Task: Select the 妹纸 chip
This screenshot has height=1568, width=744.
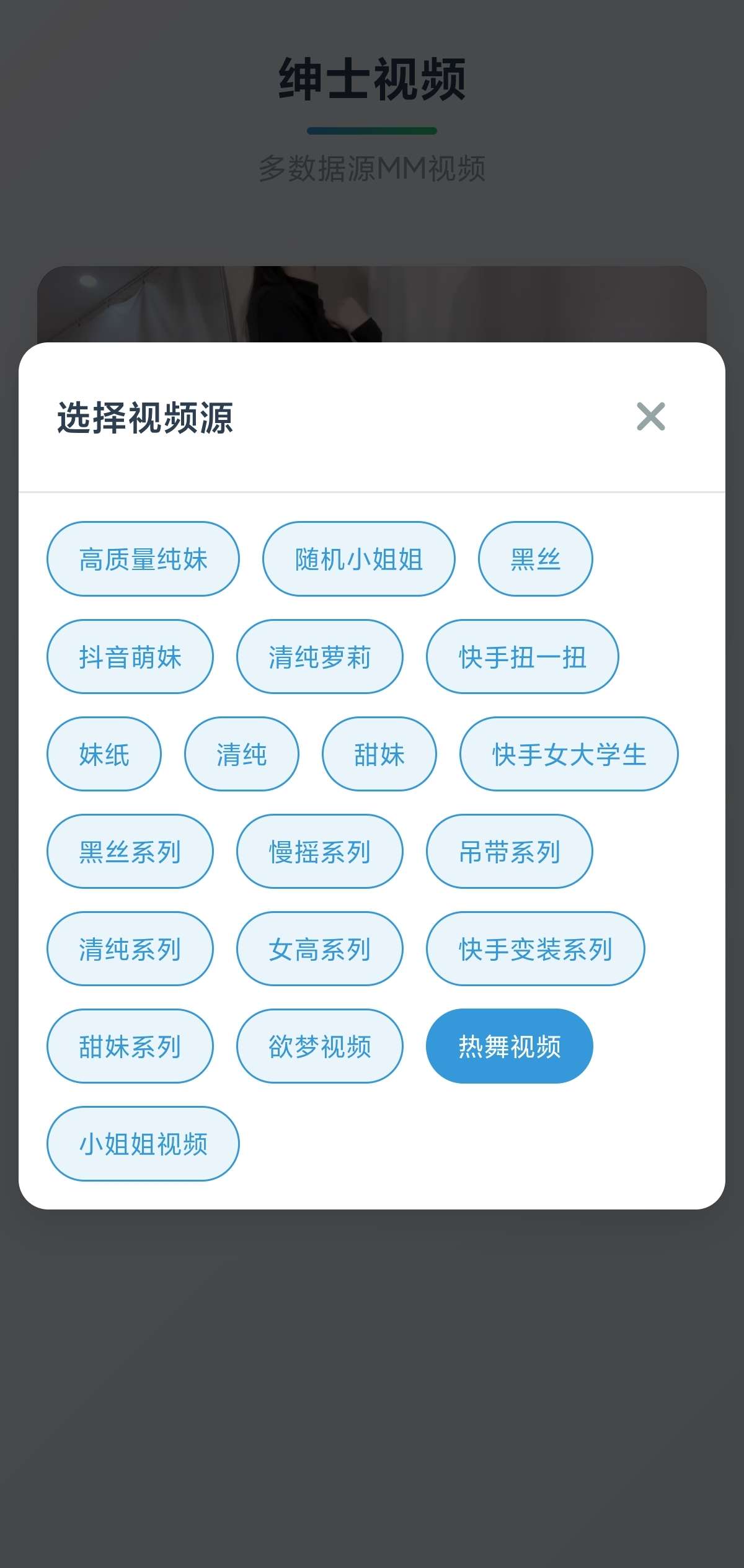Action: click(104, 754)
